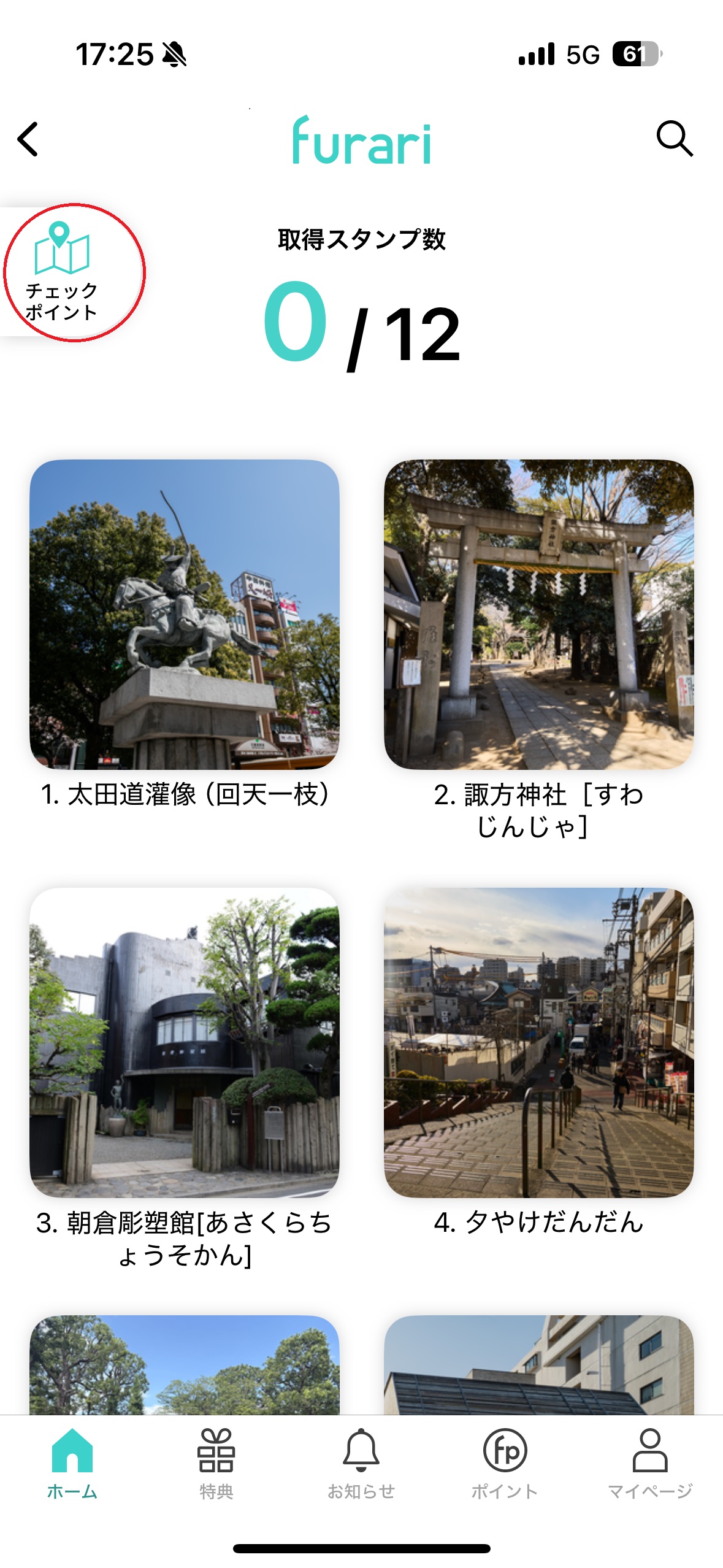The width and height of the screenshot is (723, 1568).
Task: Switch to the マイページ tab
Action: click(x=649, y=1463)
